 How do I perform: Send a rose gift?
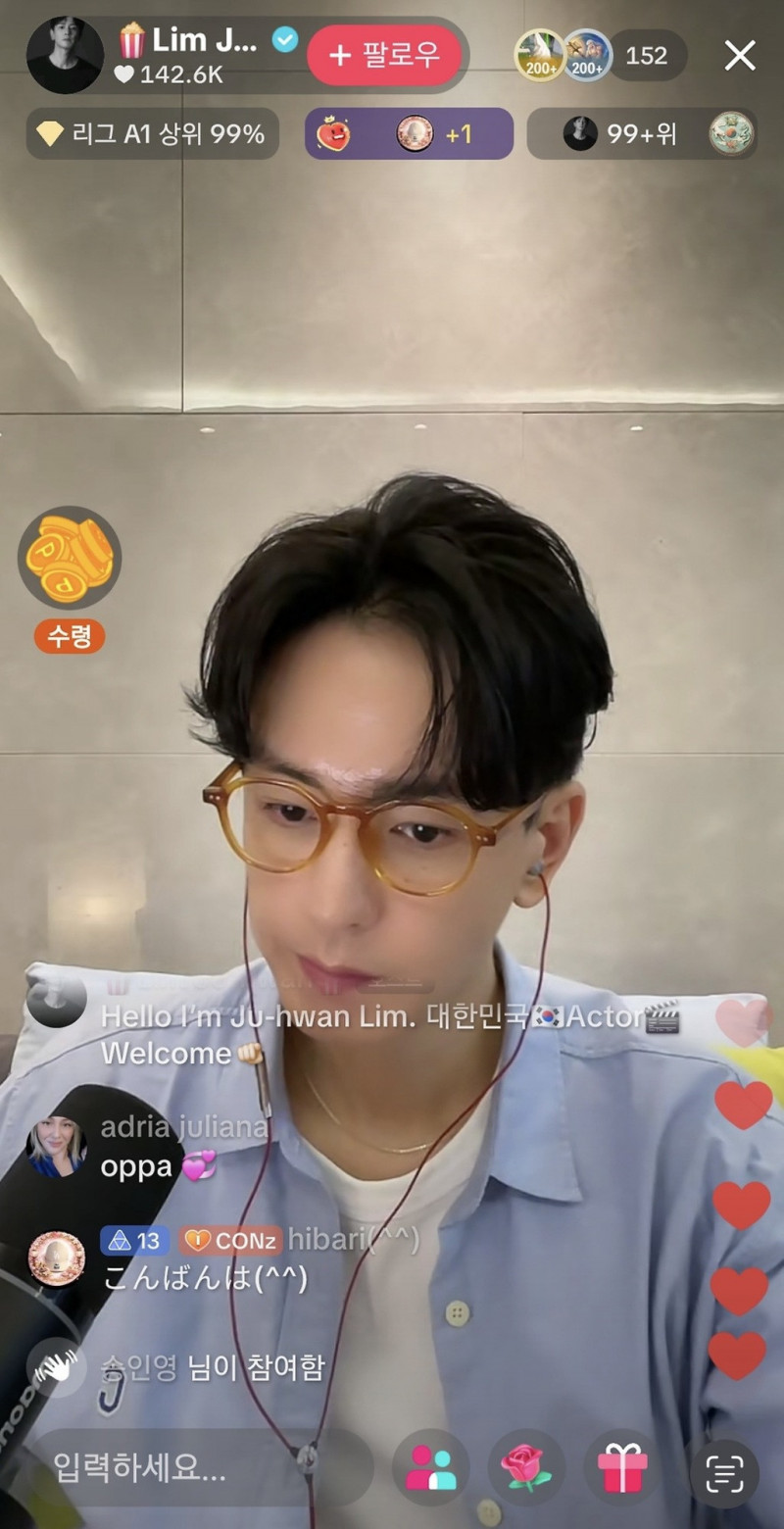click(x=526, y=1467)
